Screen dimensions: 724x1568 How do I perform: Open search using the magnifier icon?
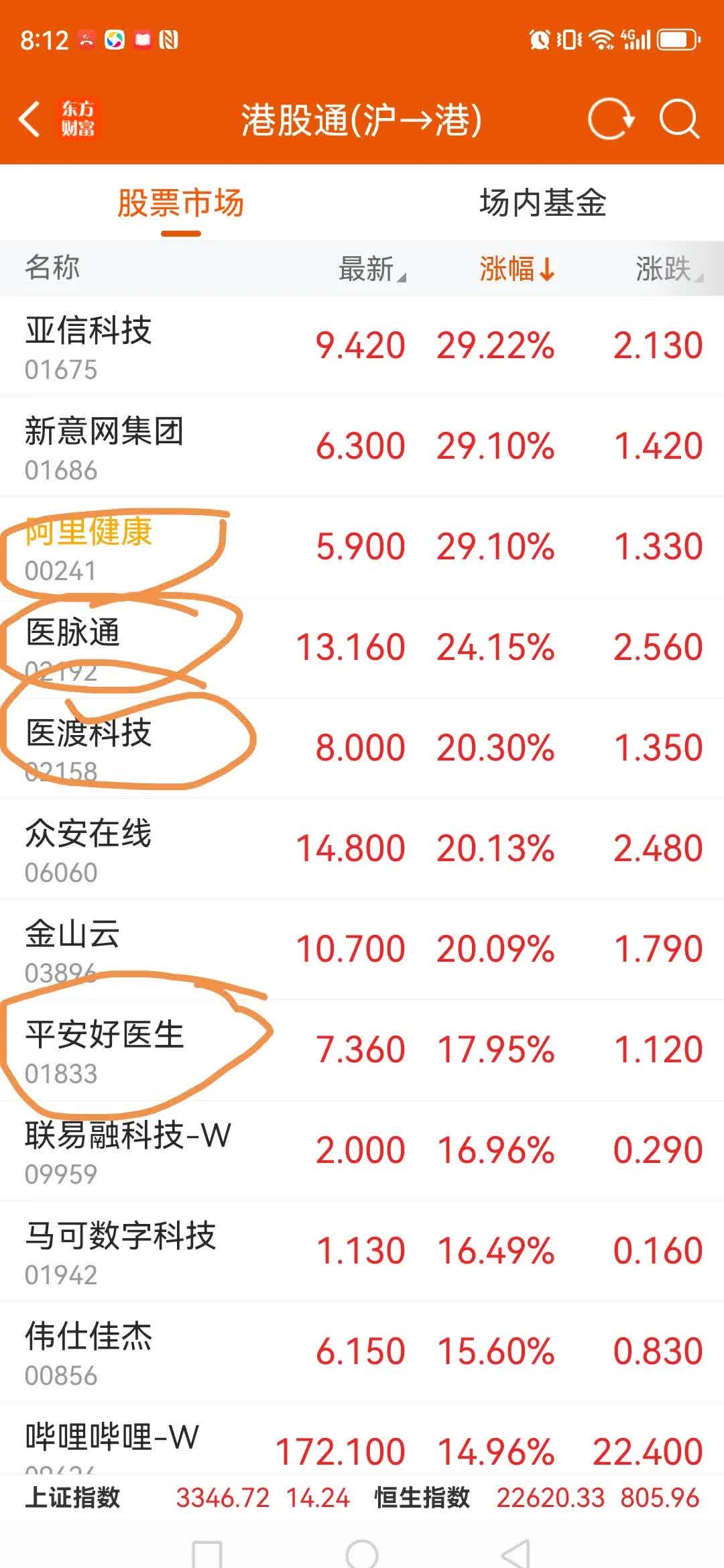(x=679, y=118)
